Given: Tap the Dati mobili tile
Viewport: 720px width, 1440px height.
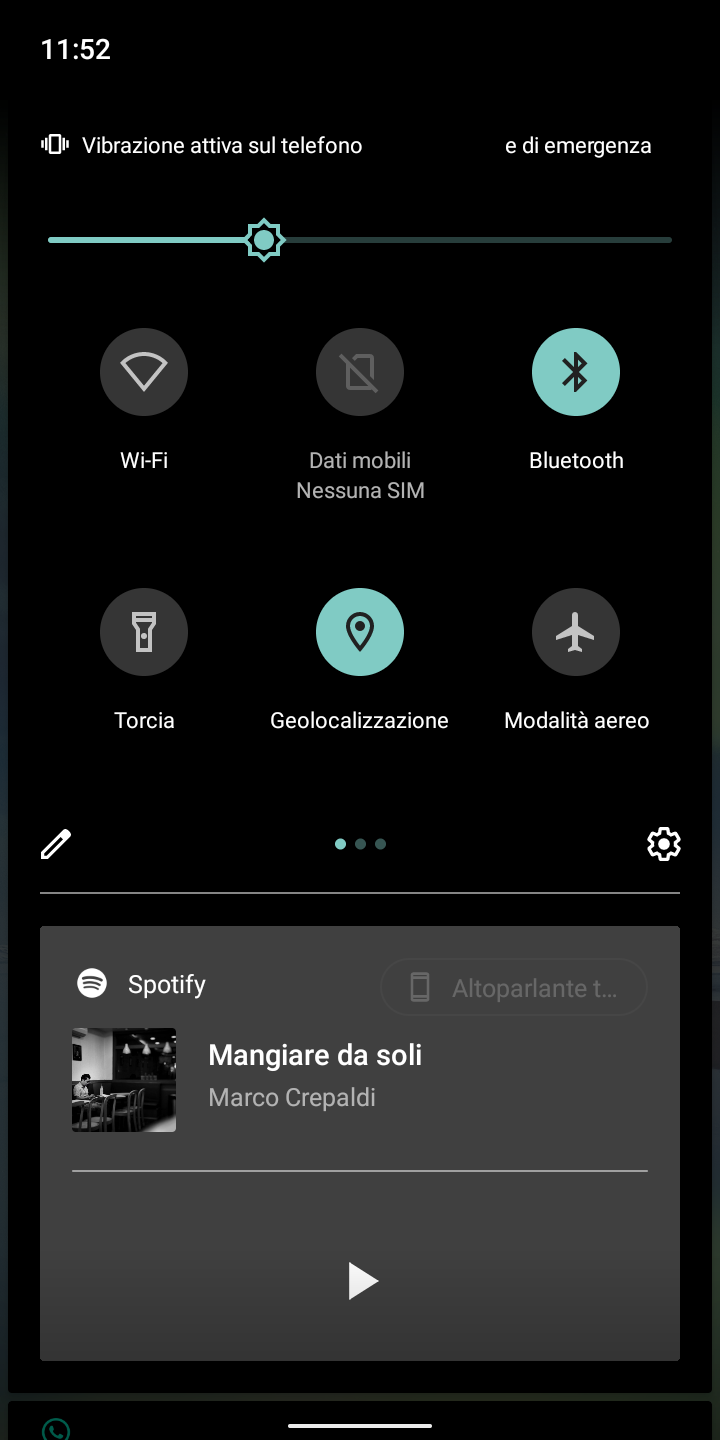Looking at the screenshot, I should pos(360,372).
